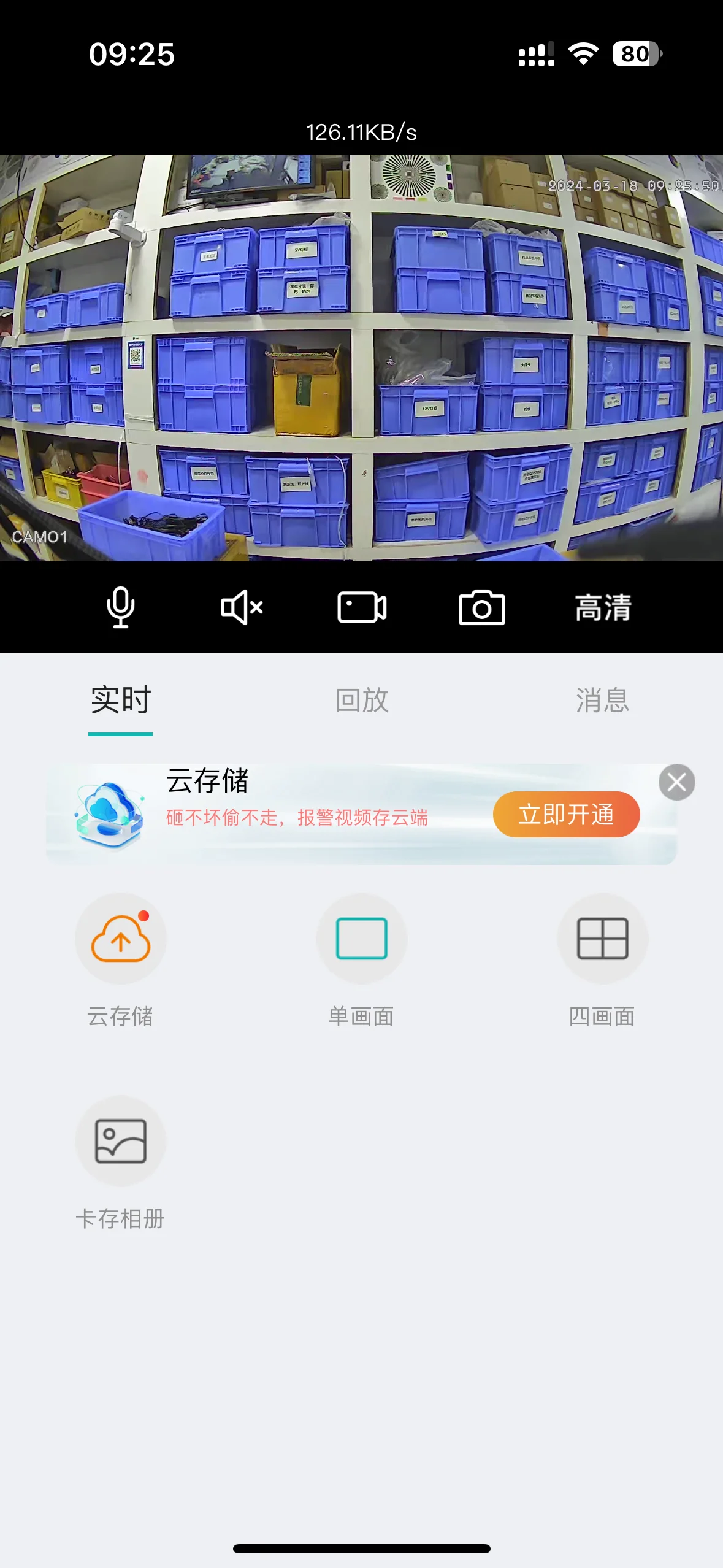Tap the 126.11KB/s network speed indicator

[361, 130]
